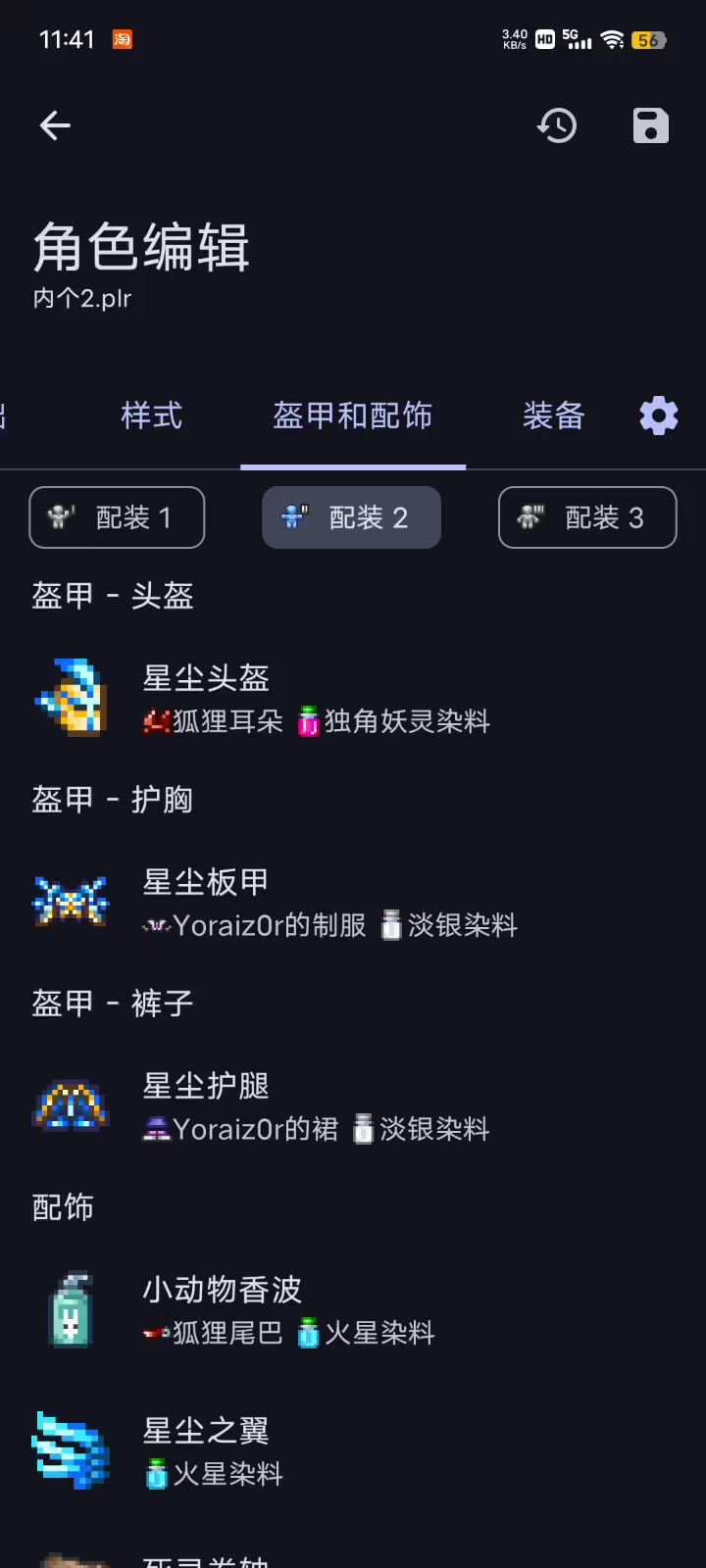Save the character file
The height and width of the screenshot is (1568, 706).
650,125
